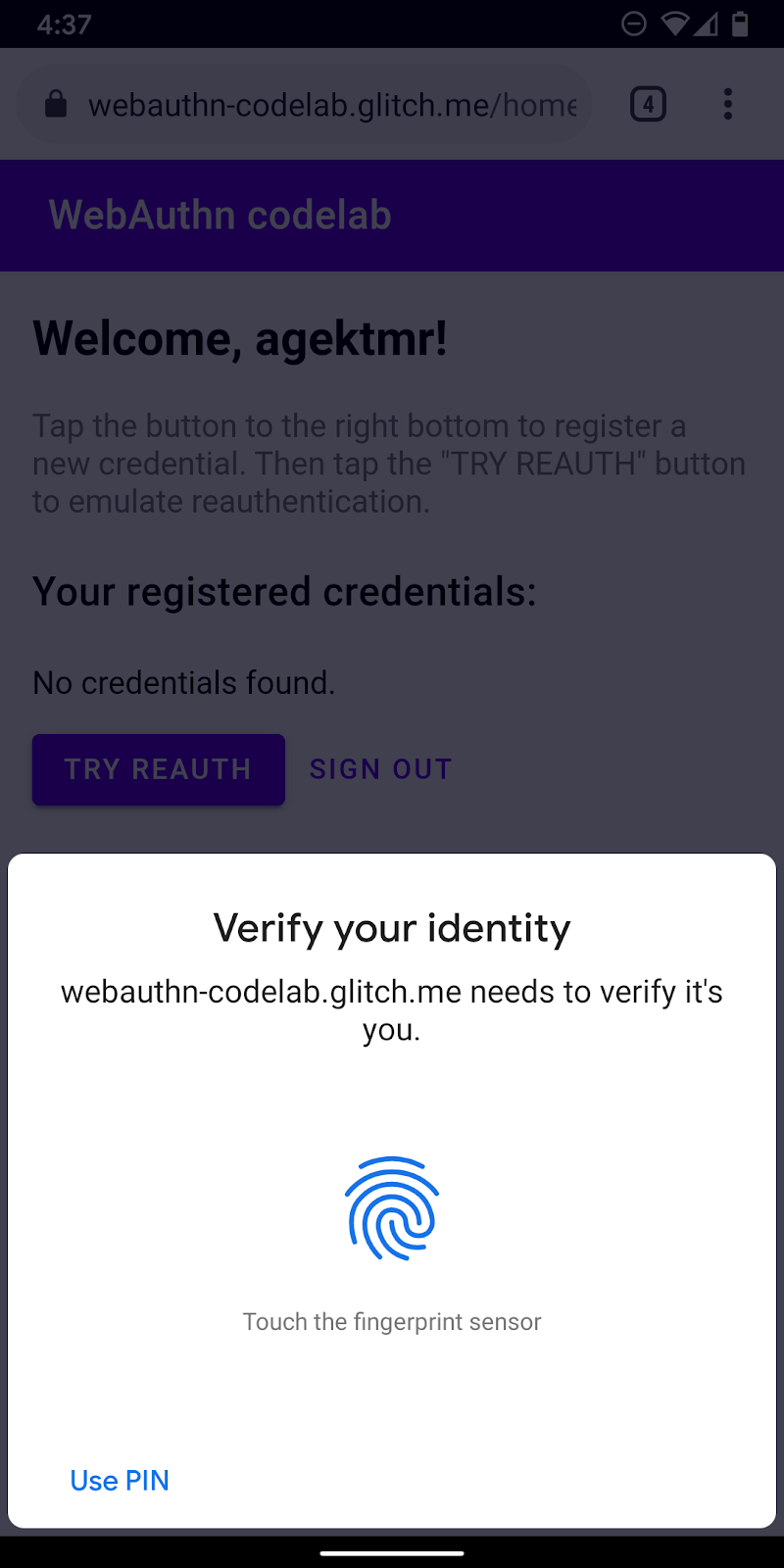Click the Welcome, agektmr! heading
784x1568 pixels.
pos(240,338)
